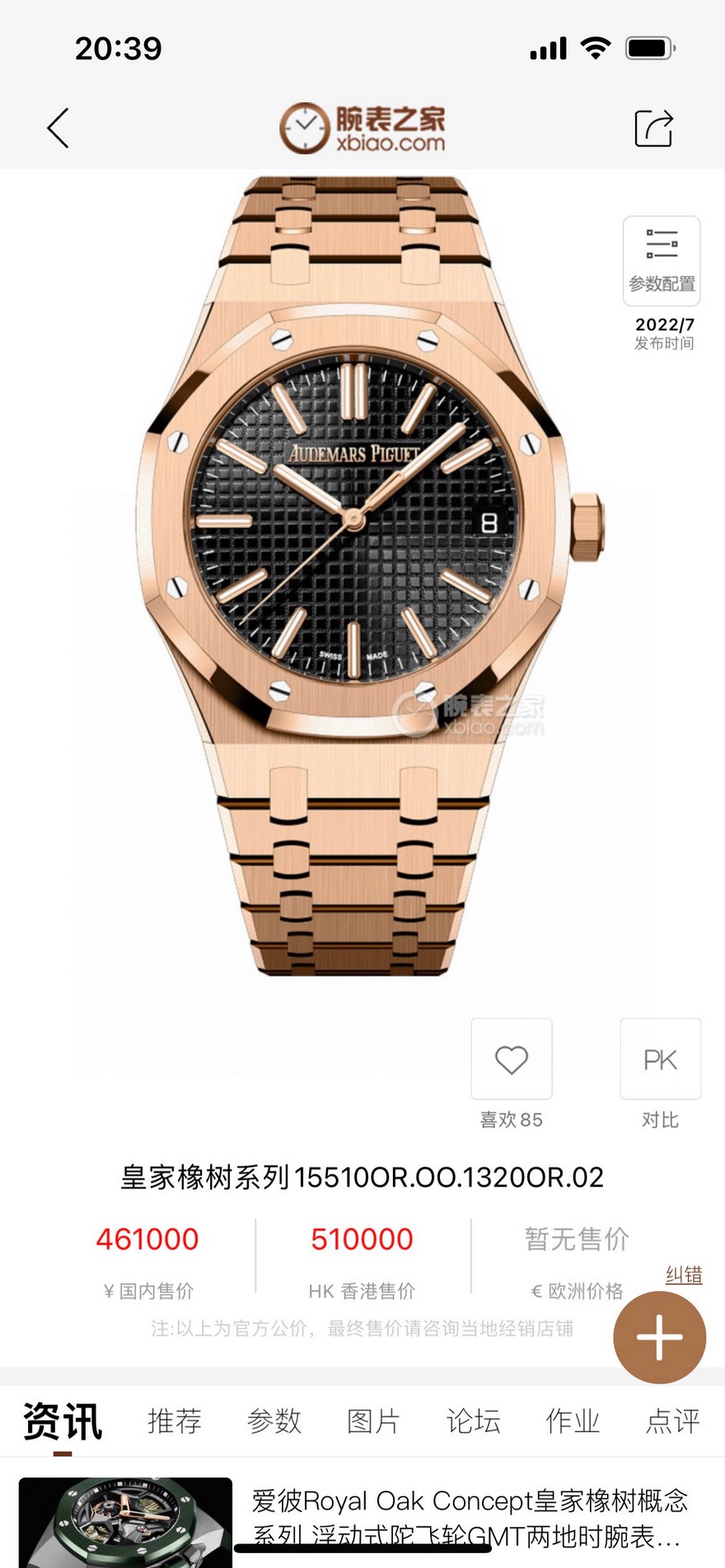Like this watch with the heart
Viewport: 725px width, 1568px height.
512,1059
